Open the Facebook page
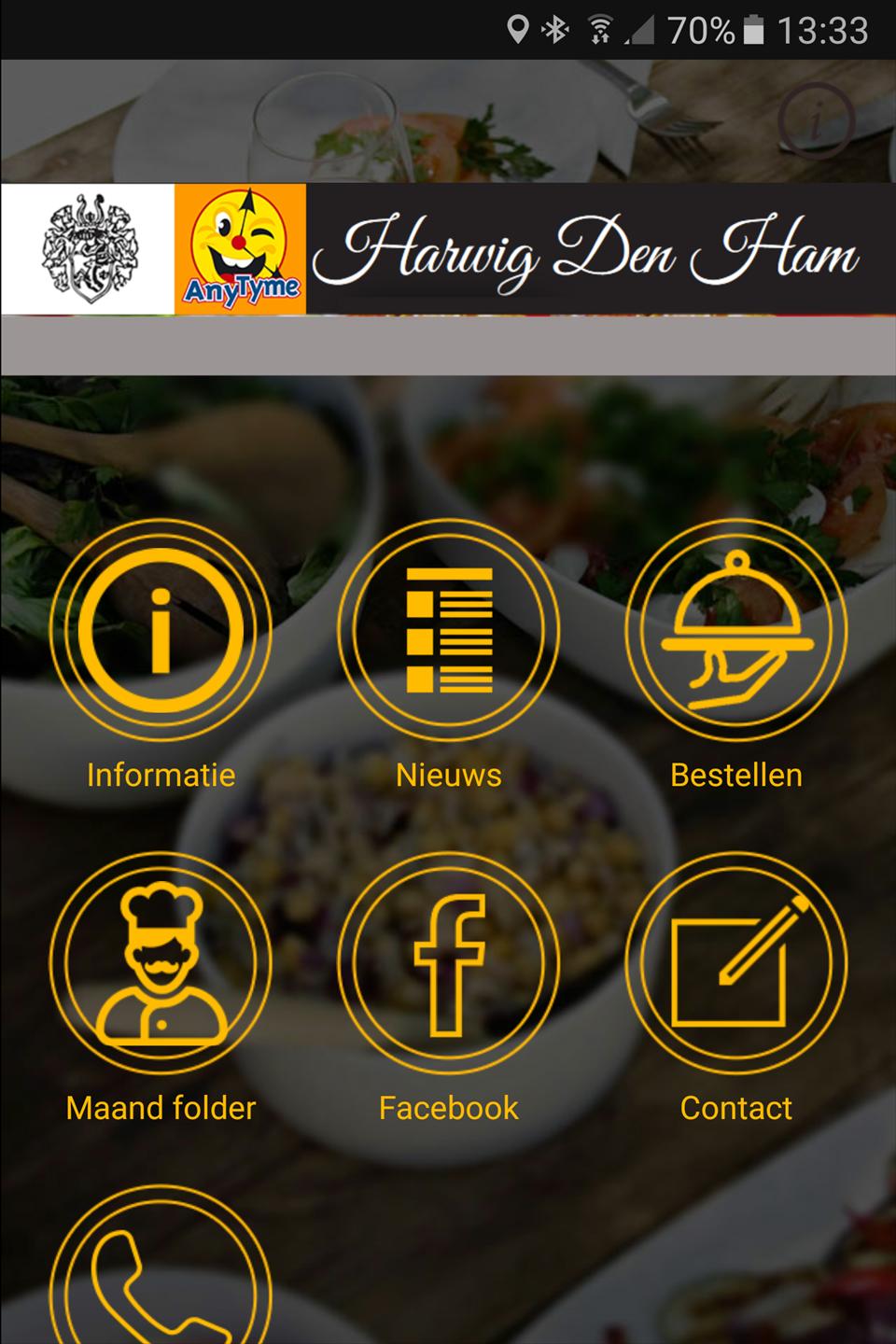The width and height of the screenshot is (896, 1344). [x=448, y=963]
